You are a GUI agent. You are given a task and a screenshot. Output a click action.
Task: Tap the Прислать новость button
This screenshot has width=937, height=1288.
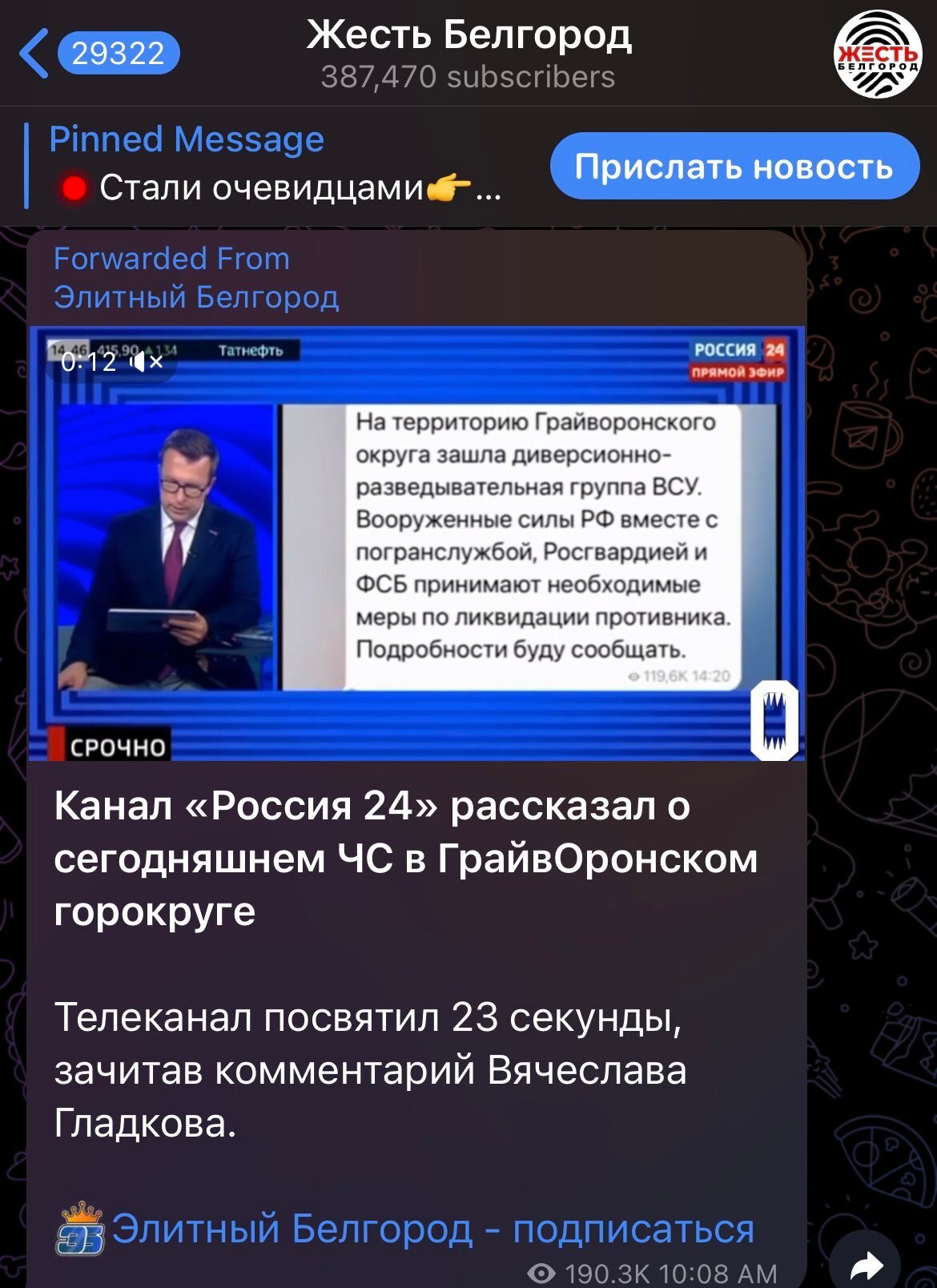coord(734,167)
